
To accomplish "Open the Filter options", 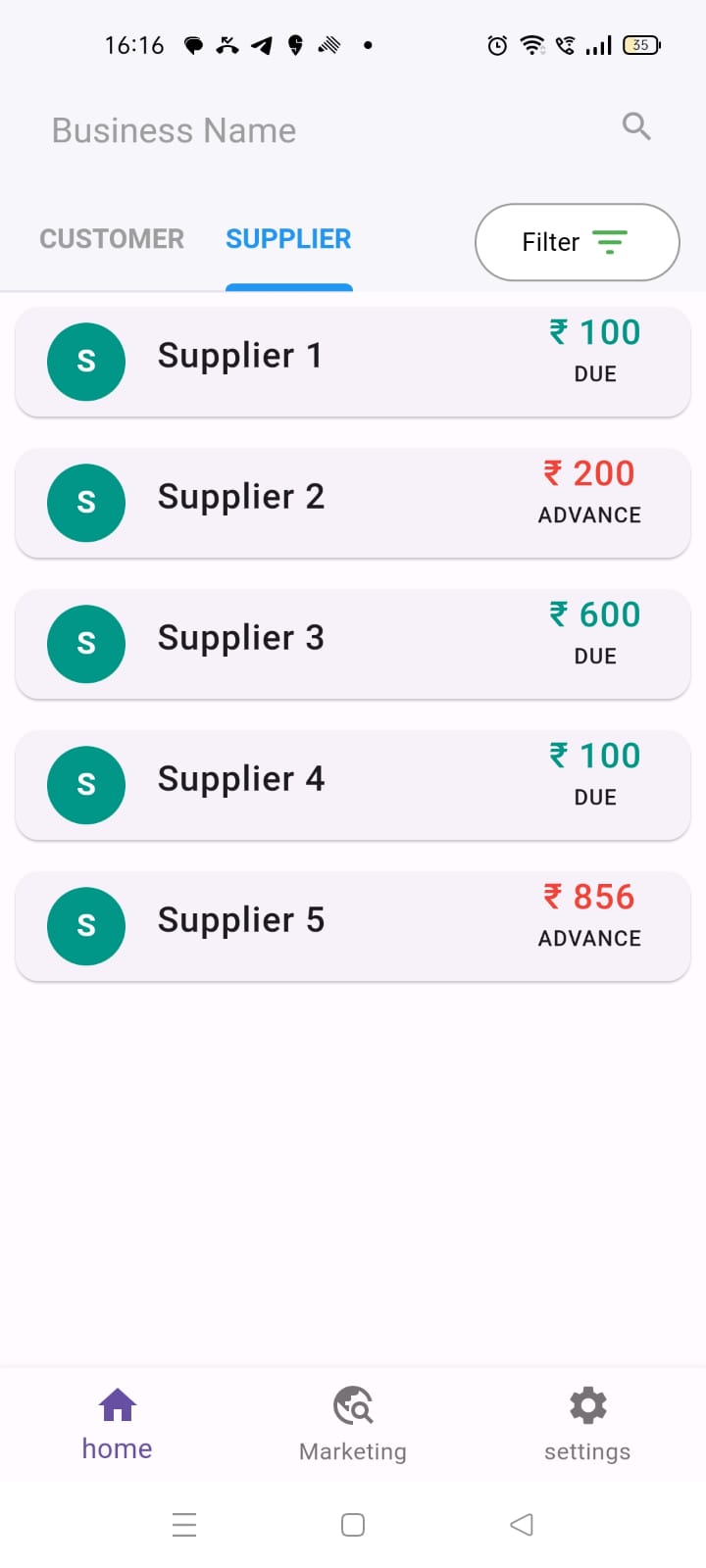I will coord(577,242).
